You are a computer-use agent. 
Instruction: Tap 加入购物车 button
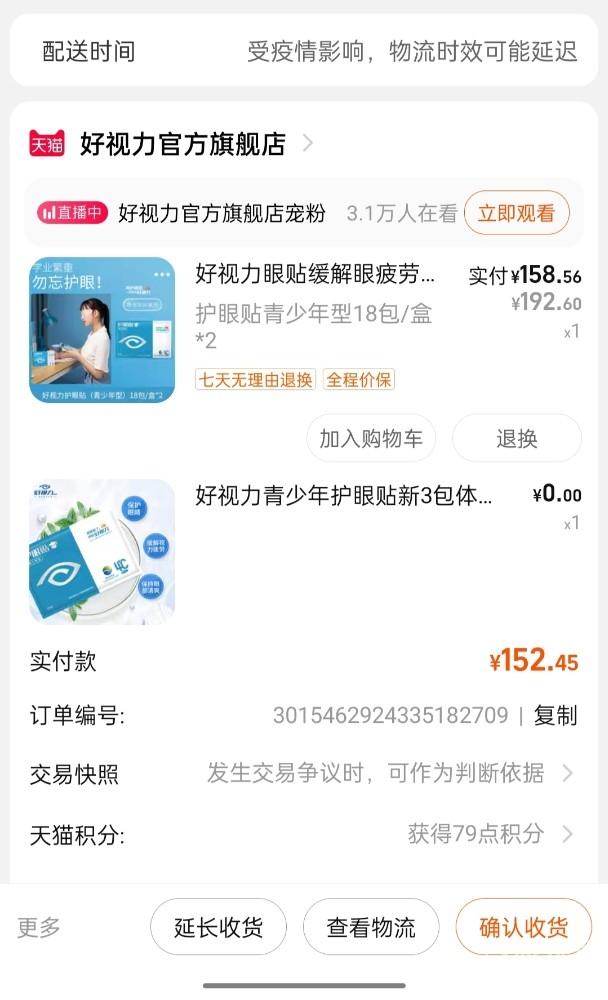pyautogui.click(x=371, y=438)
